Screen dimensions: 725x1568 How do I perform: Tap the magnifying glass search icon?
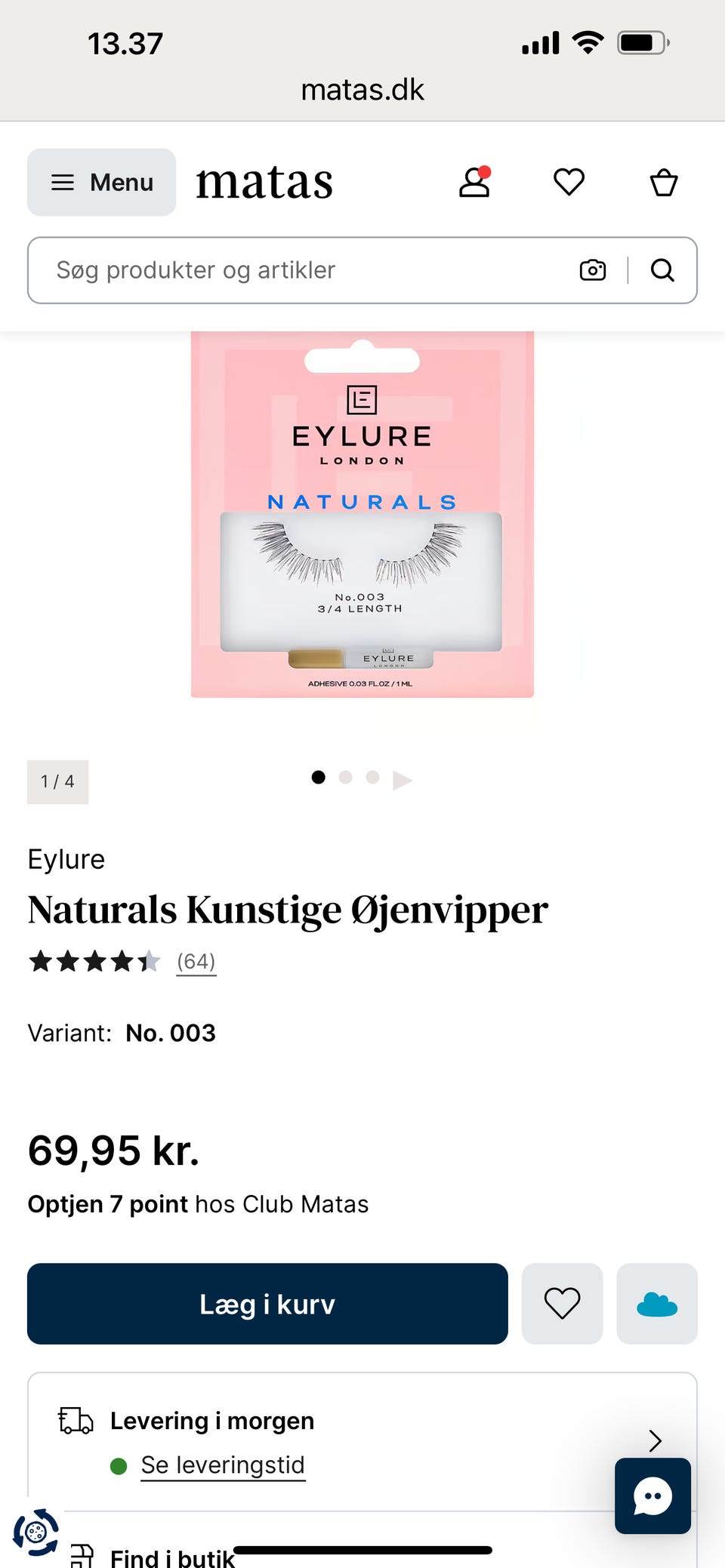(662, 270)
